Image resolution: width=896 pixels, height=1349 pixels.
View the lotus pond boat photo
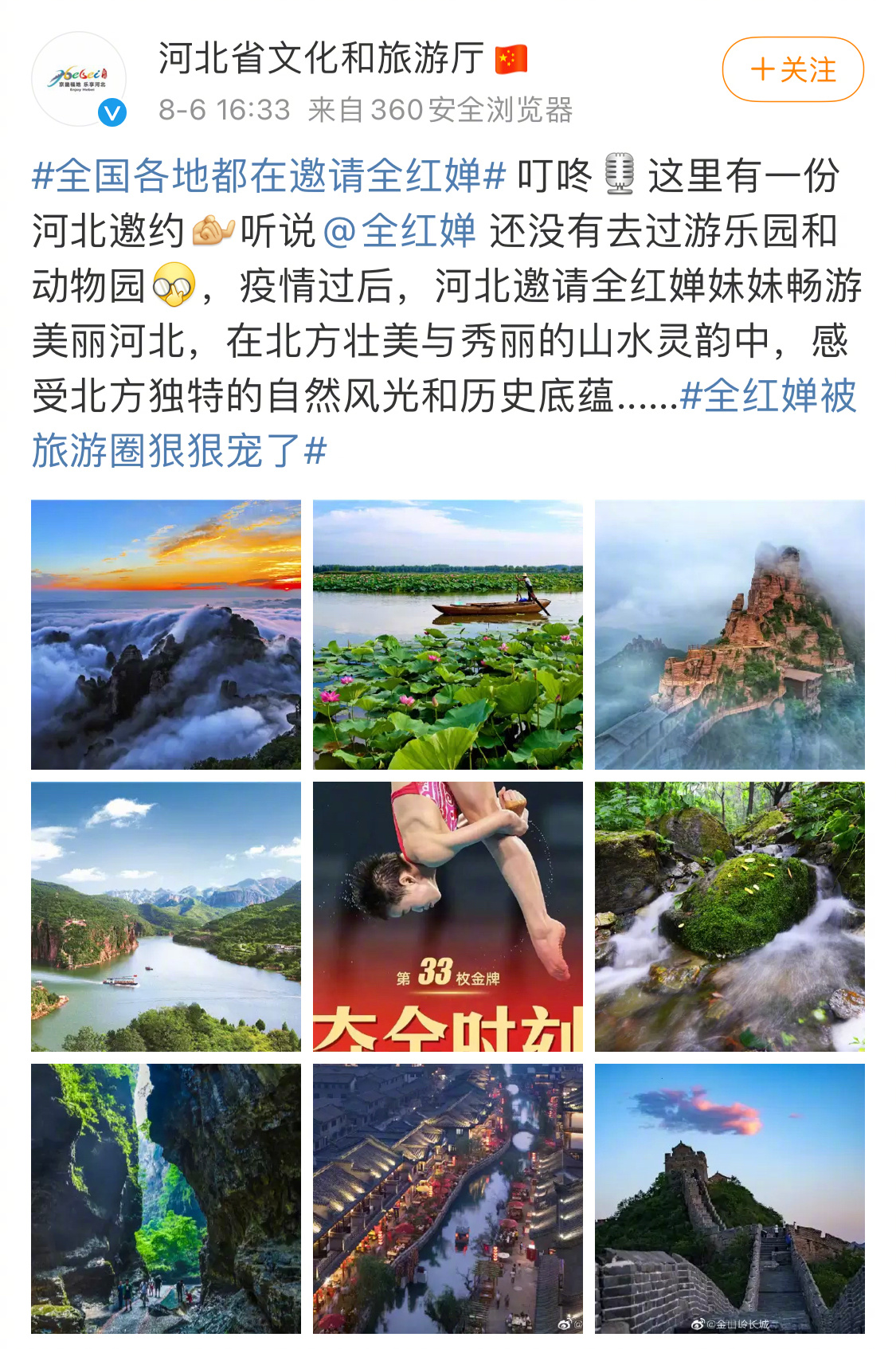point(448,634)
